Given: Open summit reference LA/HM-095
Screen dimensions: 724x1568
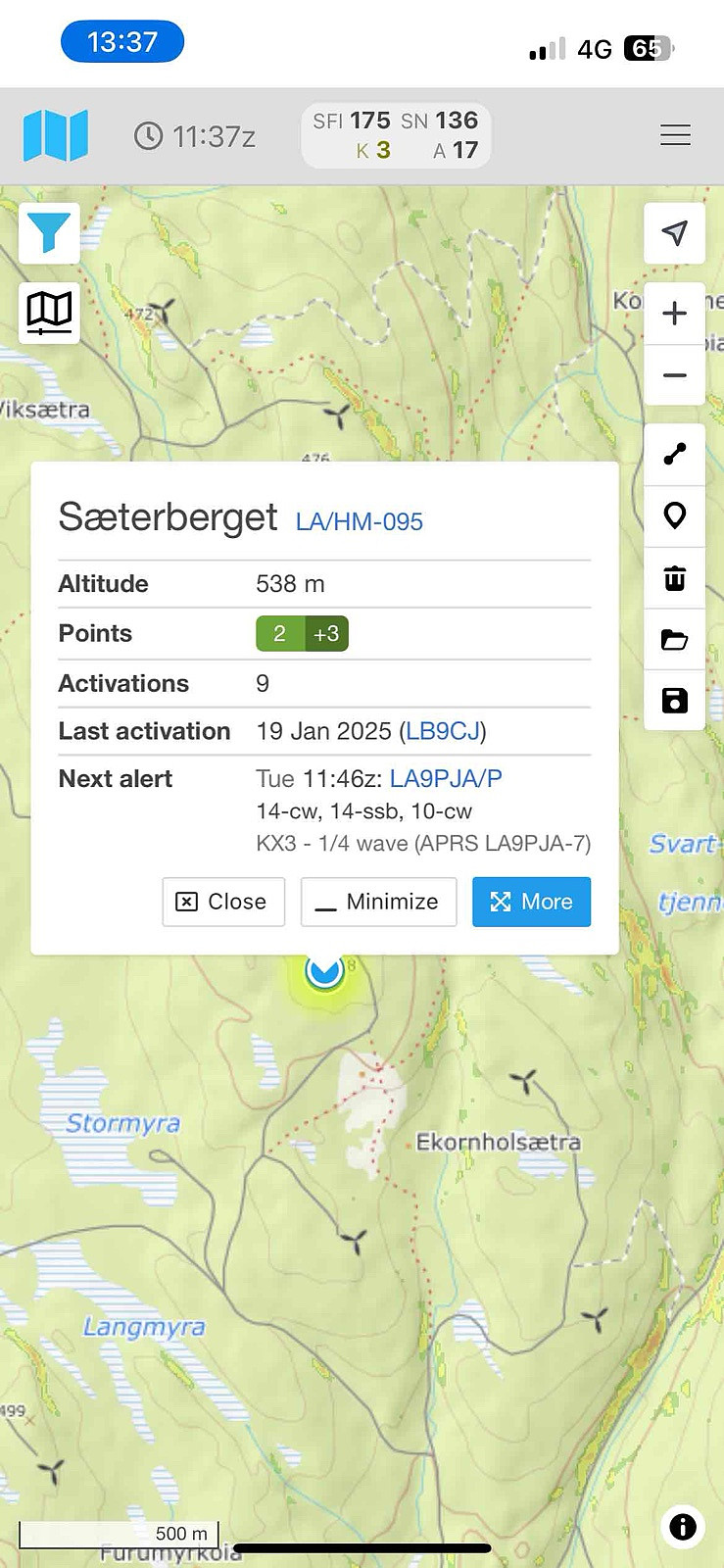Looking at the screenshot, I should tap(360, 521).
